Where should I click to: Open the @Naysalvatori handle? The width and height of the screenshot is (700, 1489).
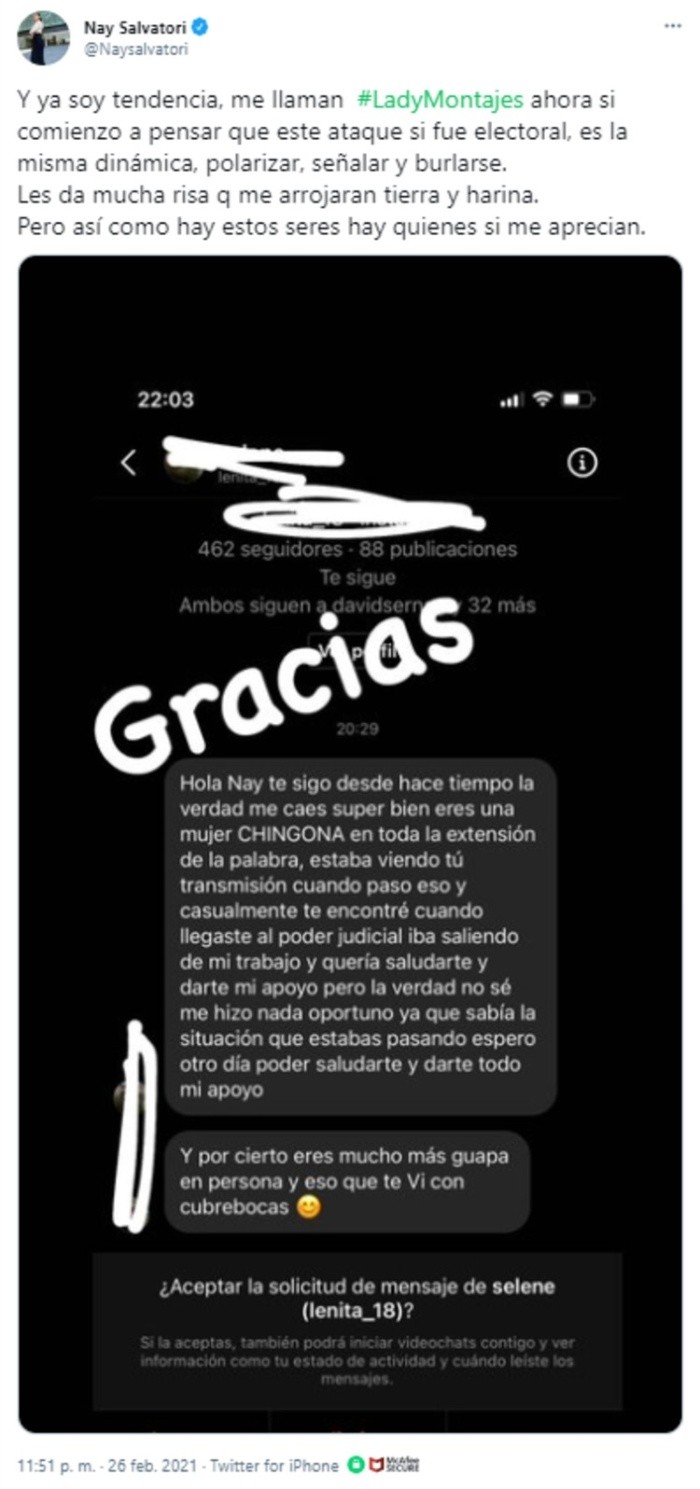[x=135, y=48]
